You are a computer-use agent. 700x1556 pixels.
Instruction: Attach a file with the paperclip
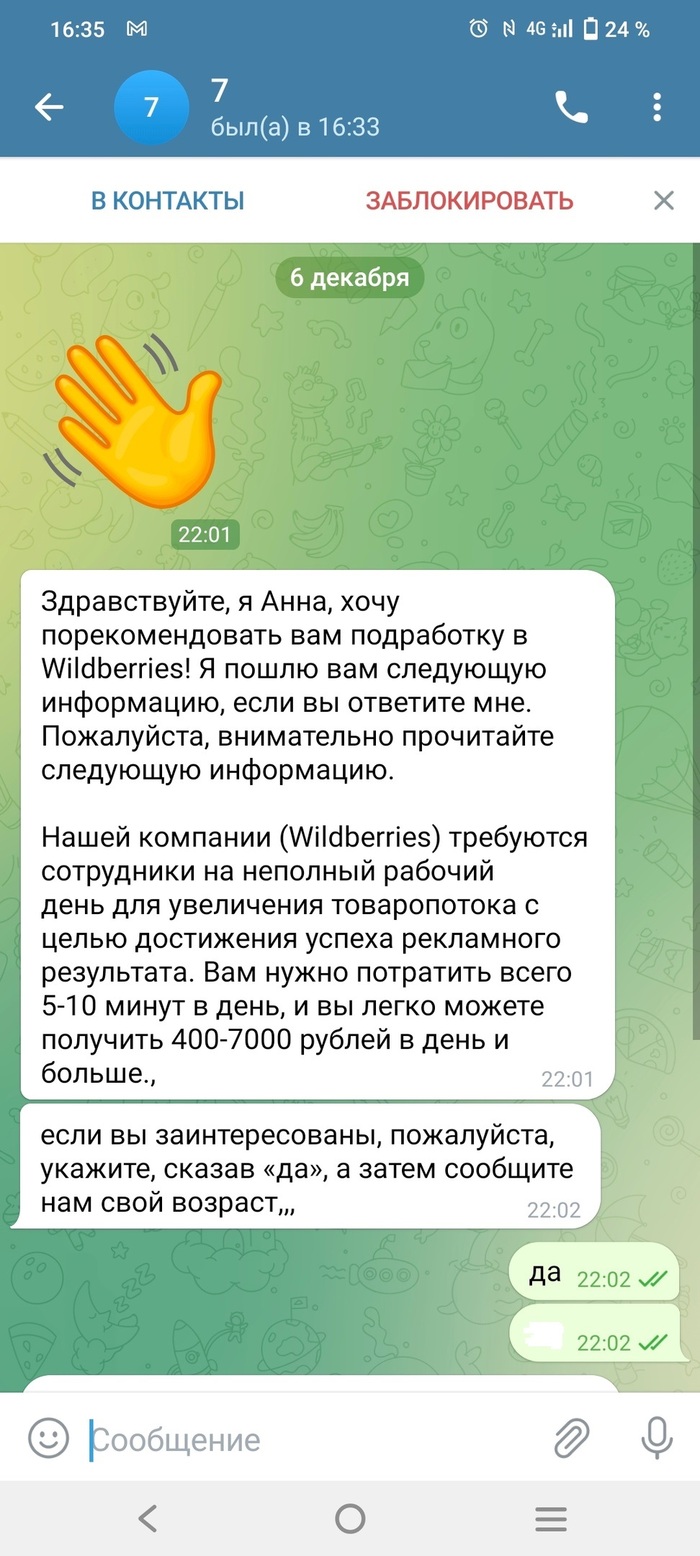572,1440
